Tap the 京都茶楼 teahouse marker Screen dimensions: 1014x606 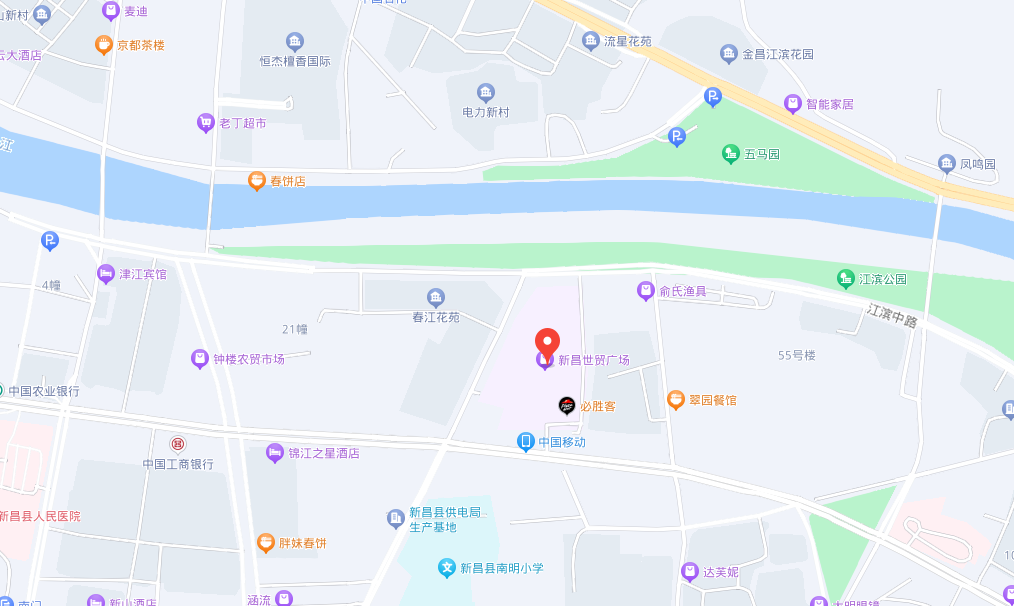(x=103, y=44)
